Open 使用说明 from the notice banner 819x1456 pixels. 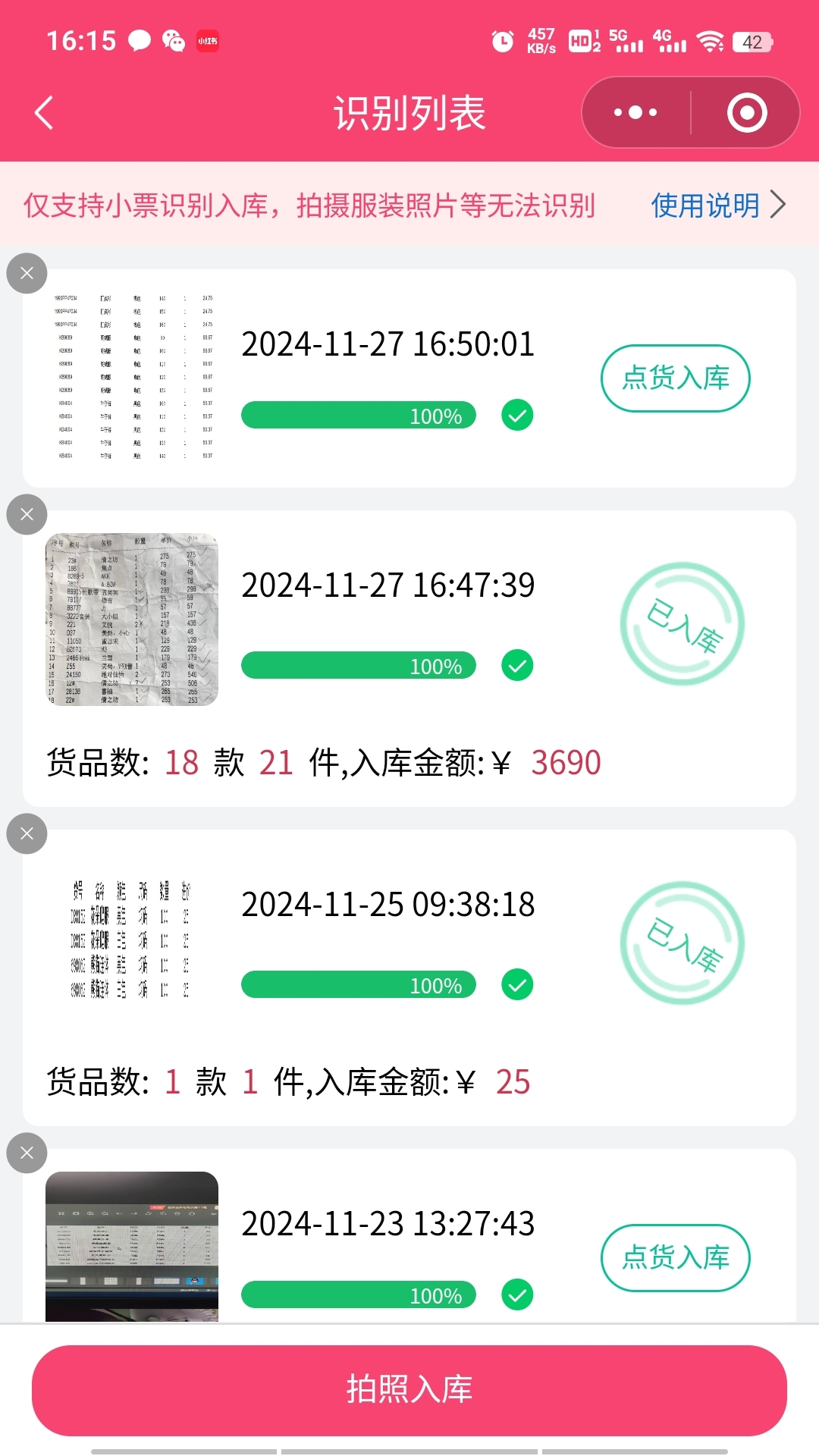coord(705,205)
